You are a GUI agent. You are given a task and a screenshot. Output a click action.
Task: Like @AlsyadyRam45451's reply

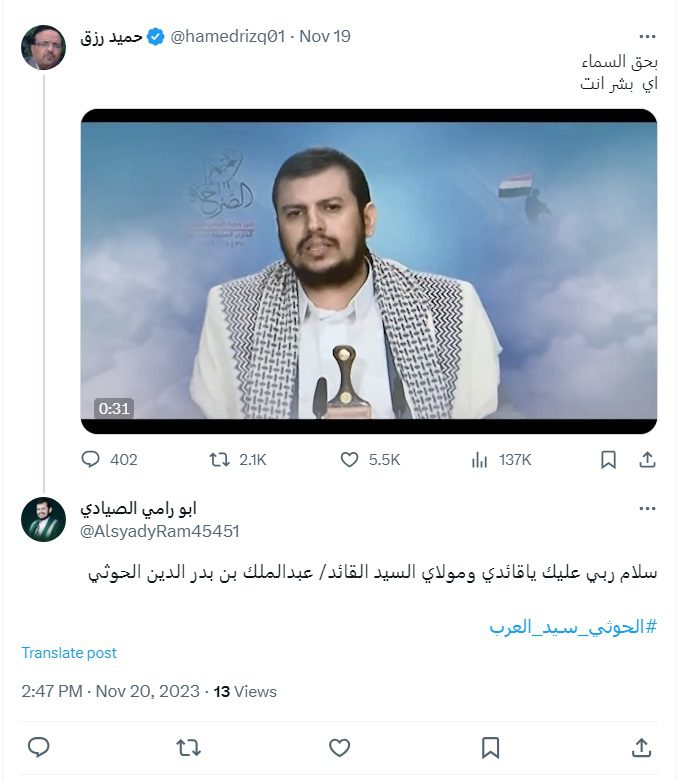click(x=340, y=747)
